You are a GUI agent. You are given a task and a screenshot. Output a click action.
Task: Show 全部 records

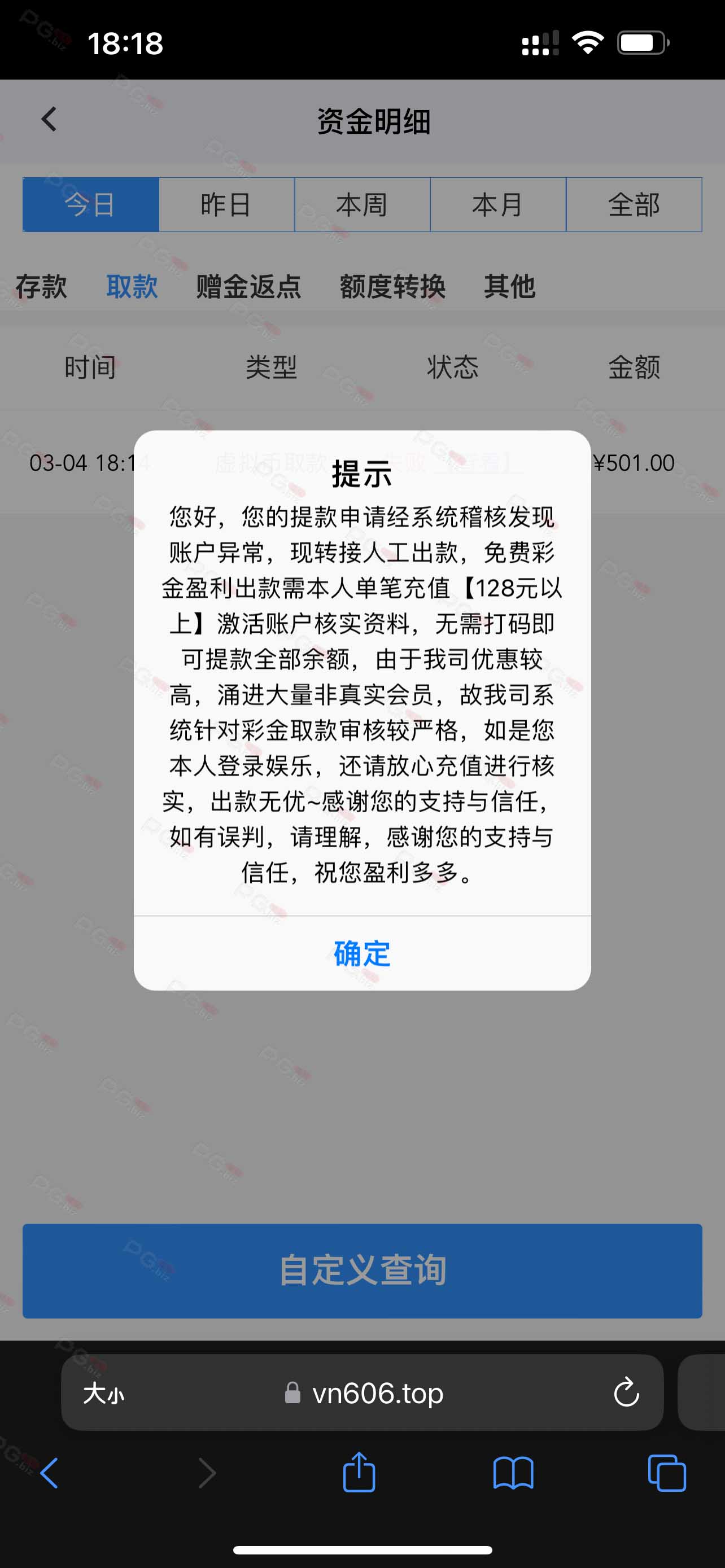pos(634,204)
